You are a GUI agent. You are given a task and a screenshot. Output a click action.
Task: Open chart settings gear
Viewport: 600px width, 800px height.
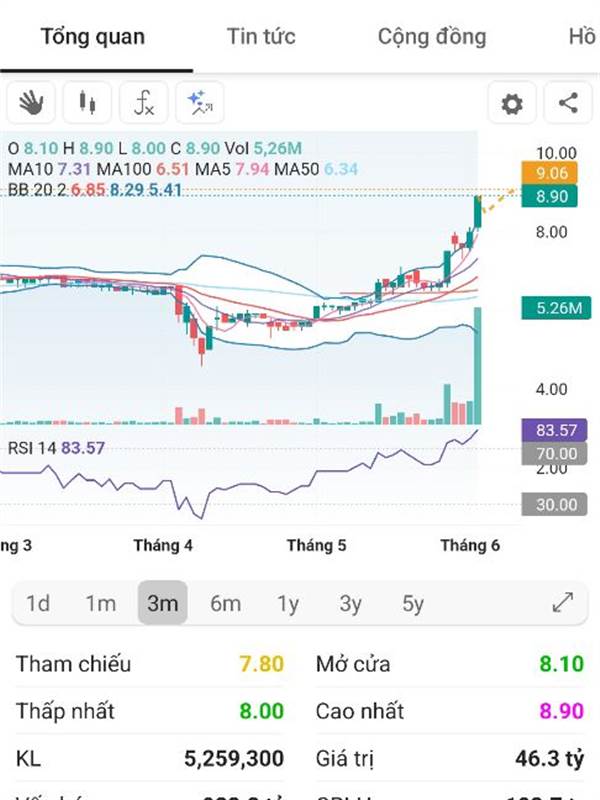pos(512,103)
